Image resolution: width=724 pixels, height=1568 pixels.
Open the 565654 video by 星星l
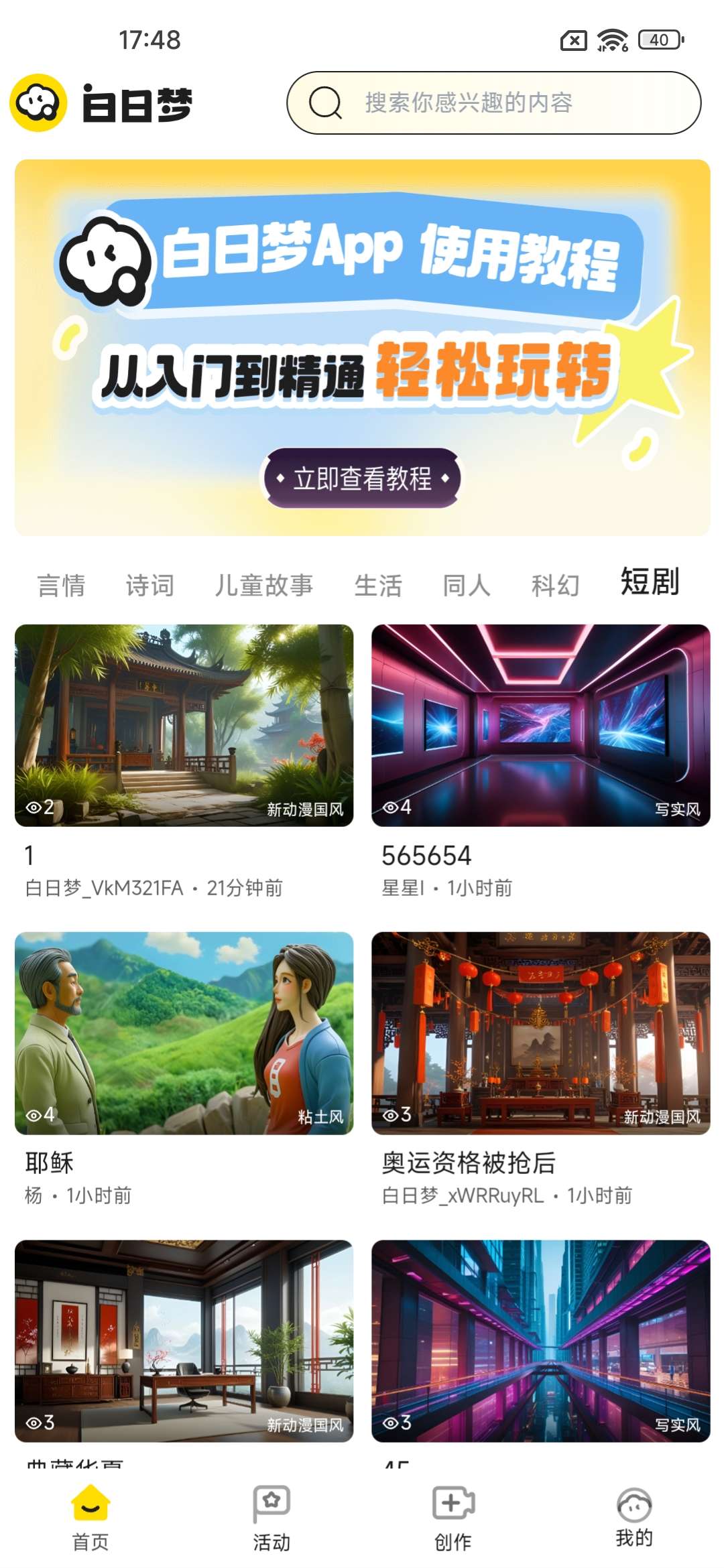pos(540,726)
